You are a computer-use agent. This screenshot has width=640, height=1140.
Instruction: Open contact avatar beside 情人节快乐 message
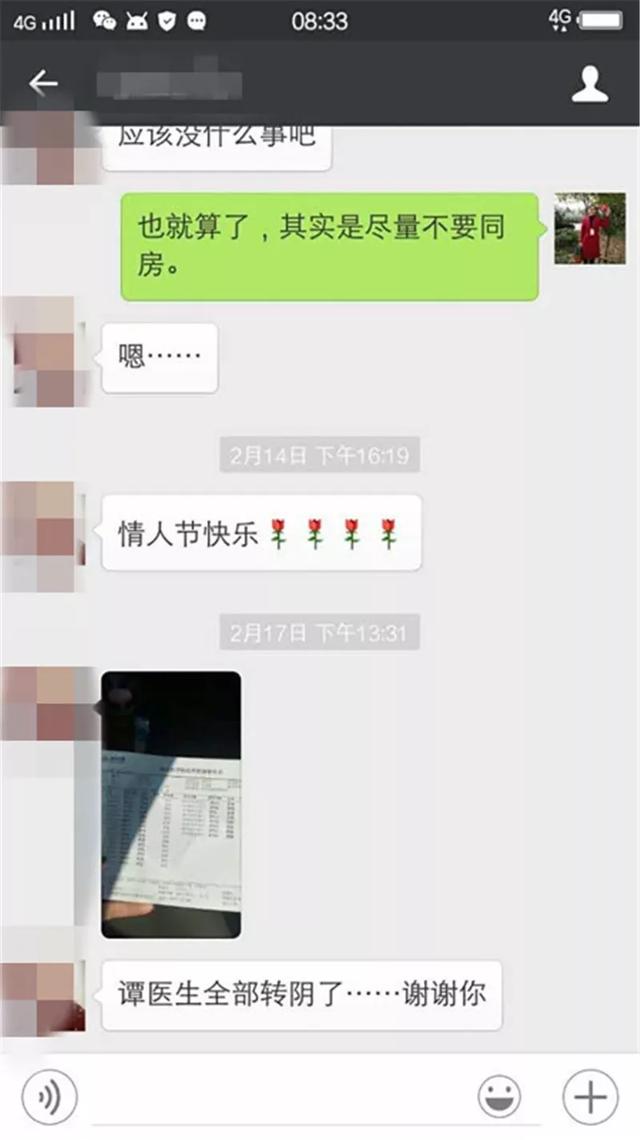pos(42,535)
